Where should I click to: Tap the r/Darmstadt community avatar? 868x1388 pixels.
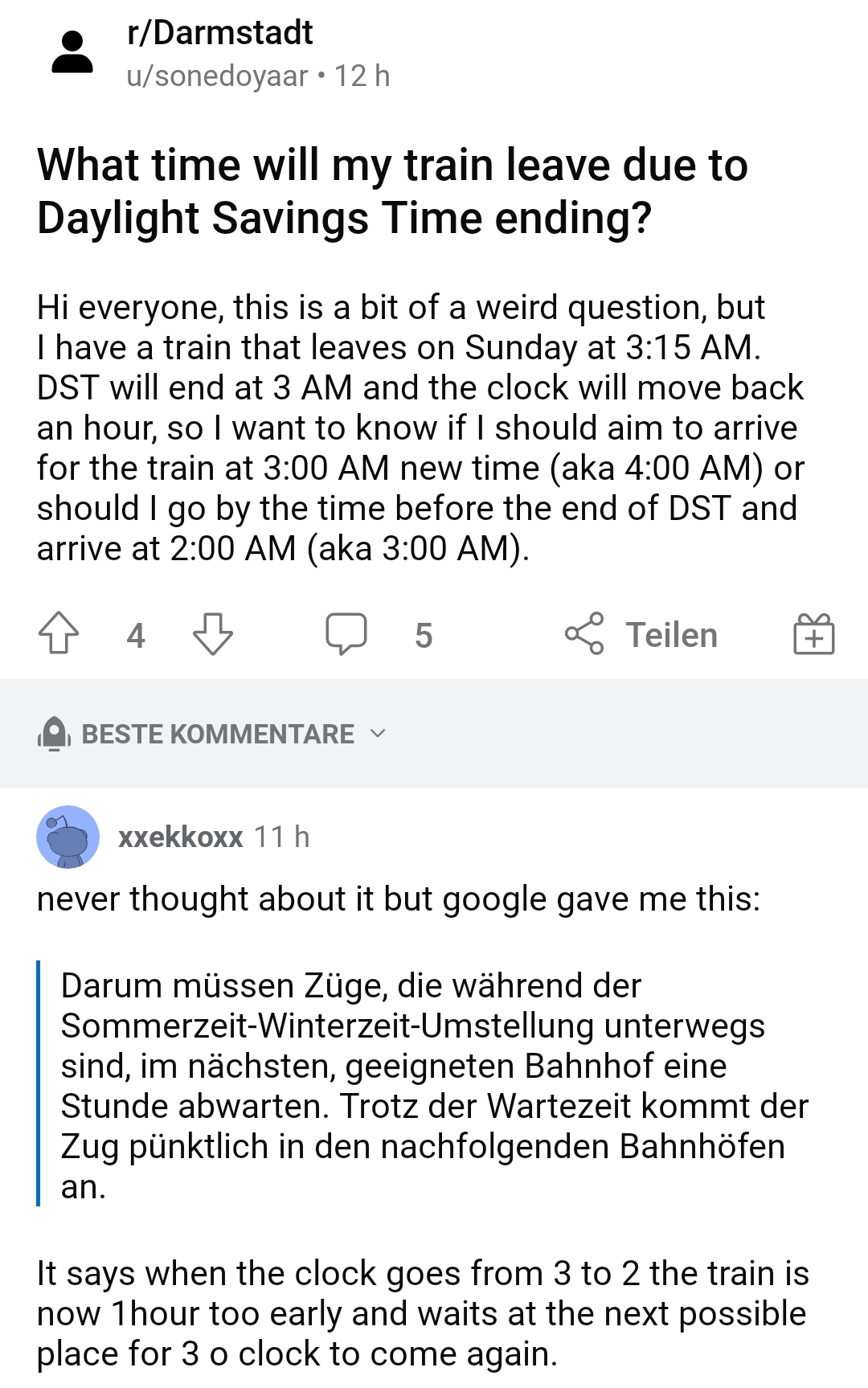[72, 53]
